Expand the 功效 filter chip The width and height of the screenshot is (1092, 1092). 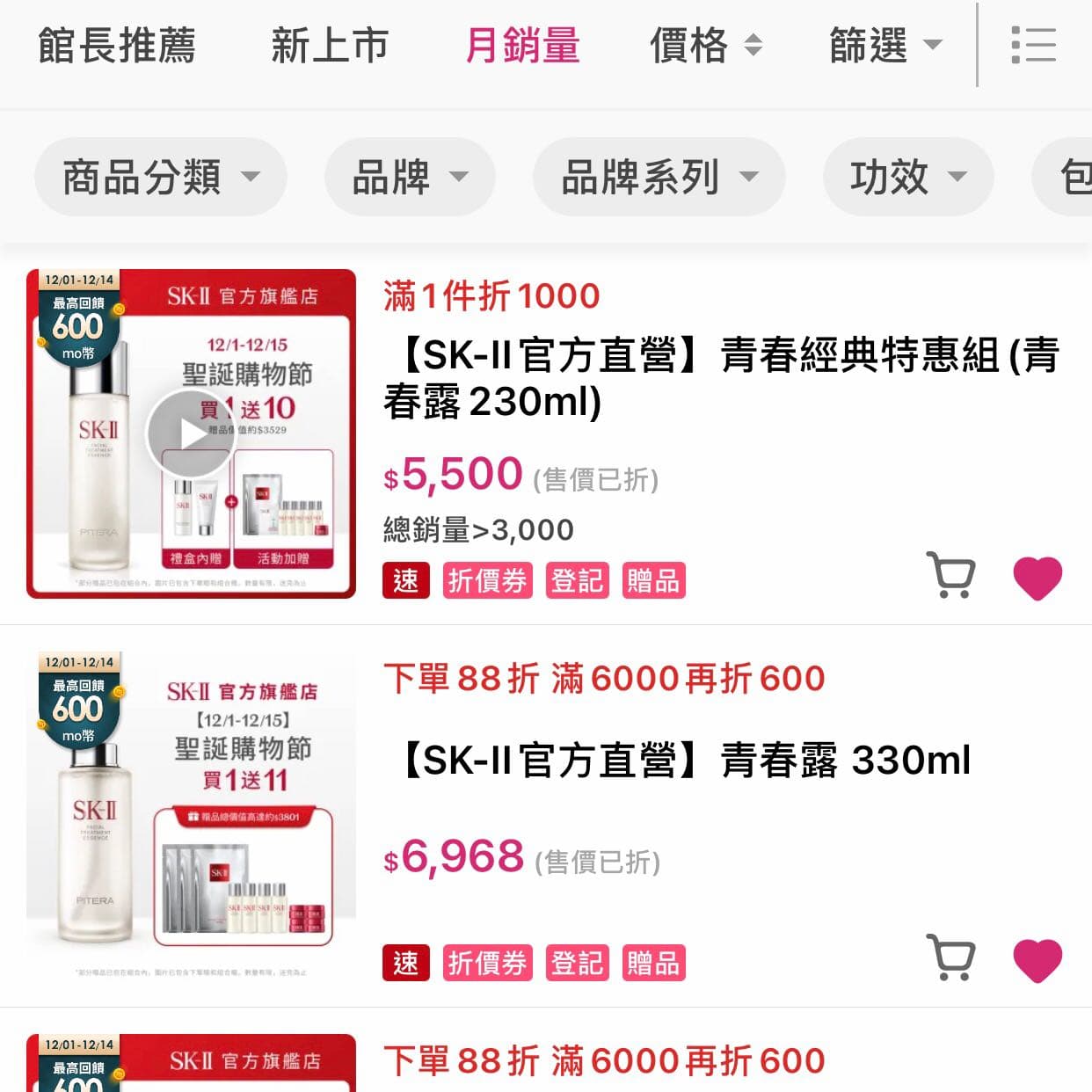click(x=907, y=177)
